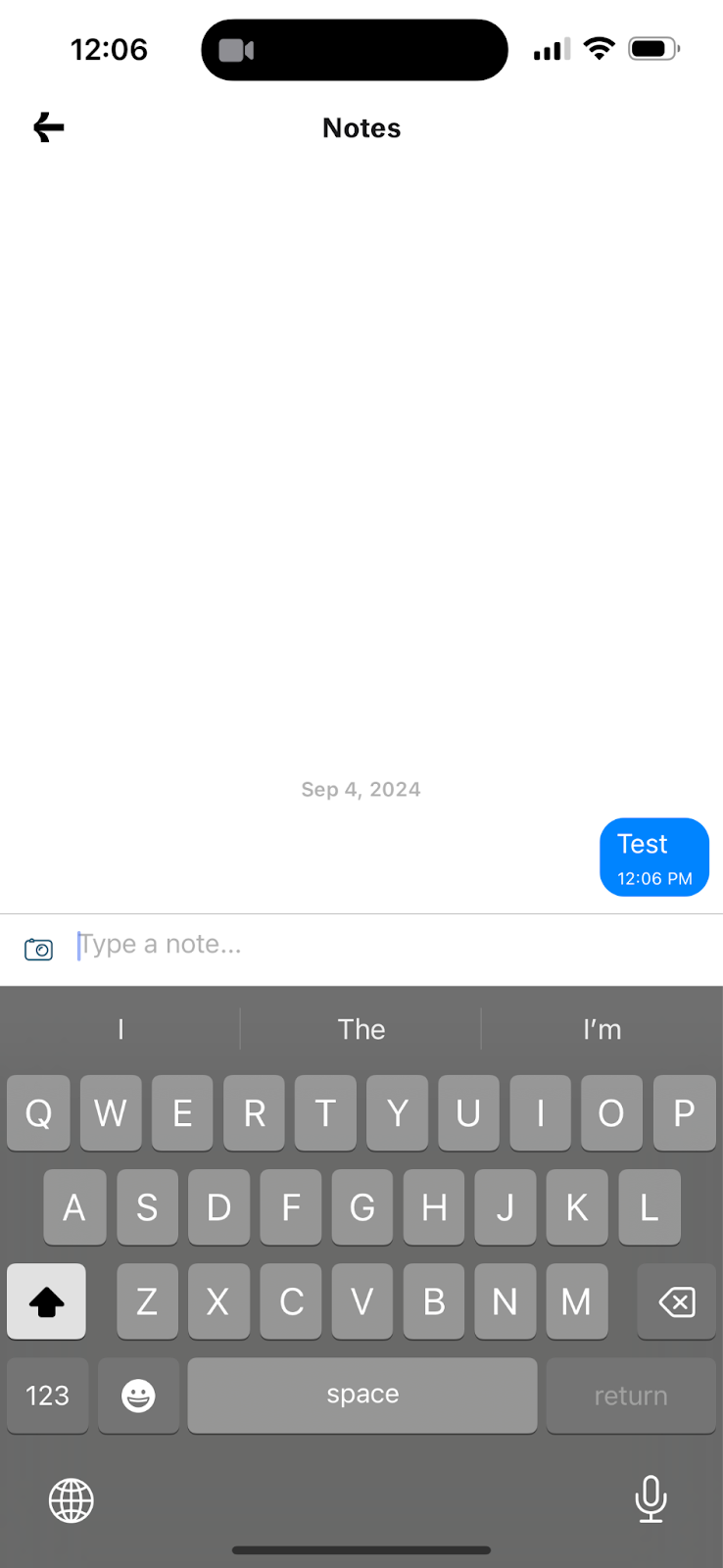Hit the space bar
The height and width of the screenshot is (1568, 723).
pyautogui.click(x=362, y=1396)
